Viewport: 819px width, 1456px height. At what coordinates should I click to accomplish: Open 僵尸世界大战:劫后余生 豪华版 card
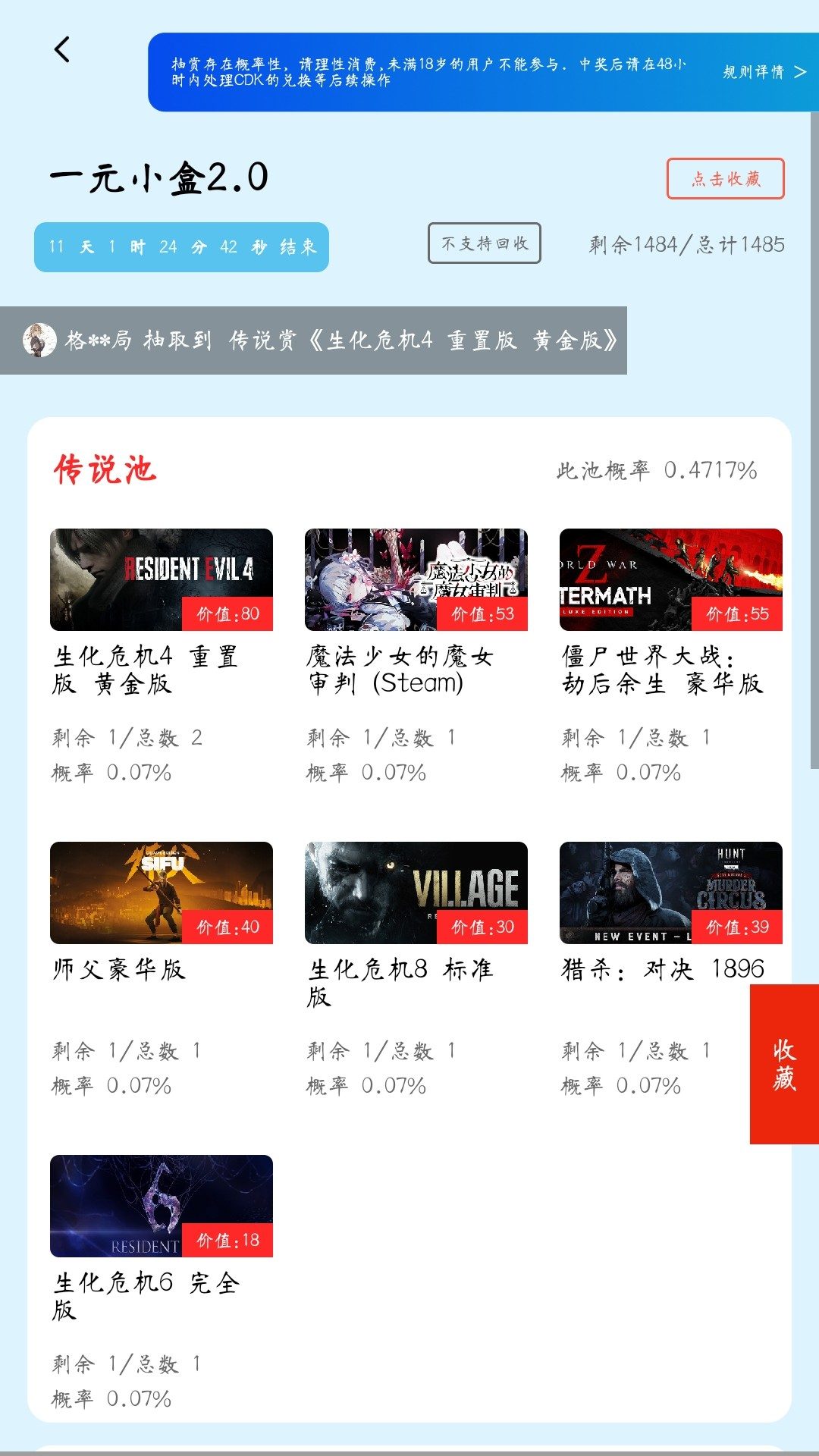click(670, 580)
